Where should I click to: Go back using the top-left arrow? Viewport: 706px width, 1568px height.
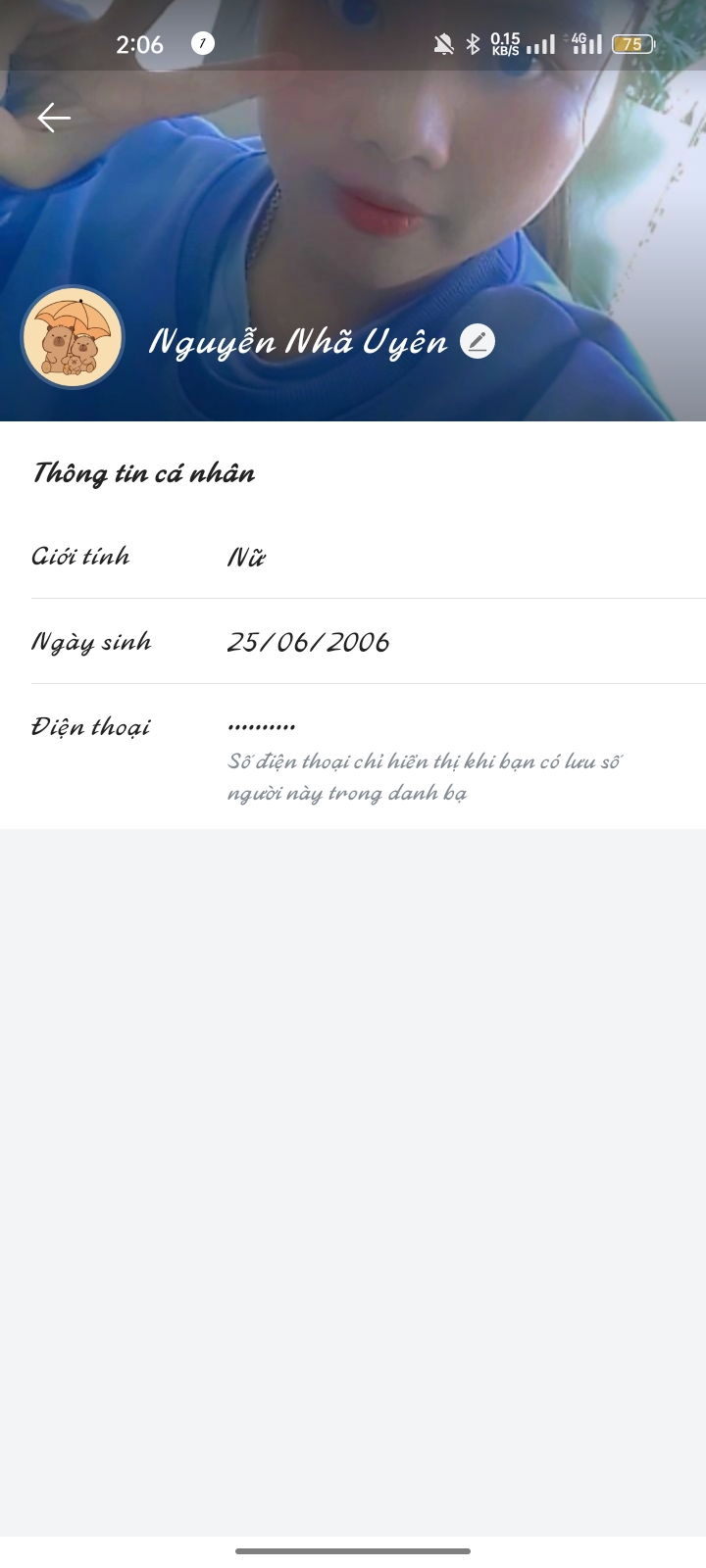coord(54,119)
